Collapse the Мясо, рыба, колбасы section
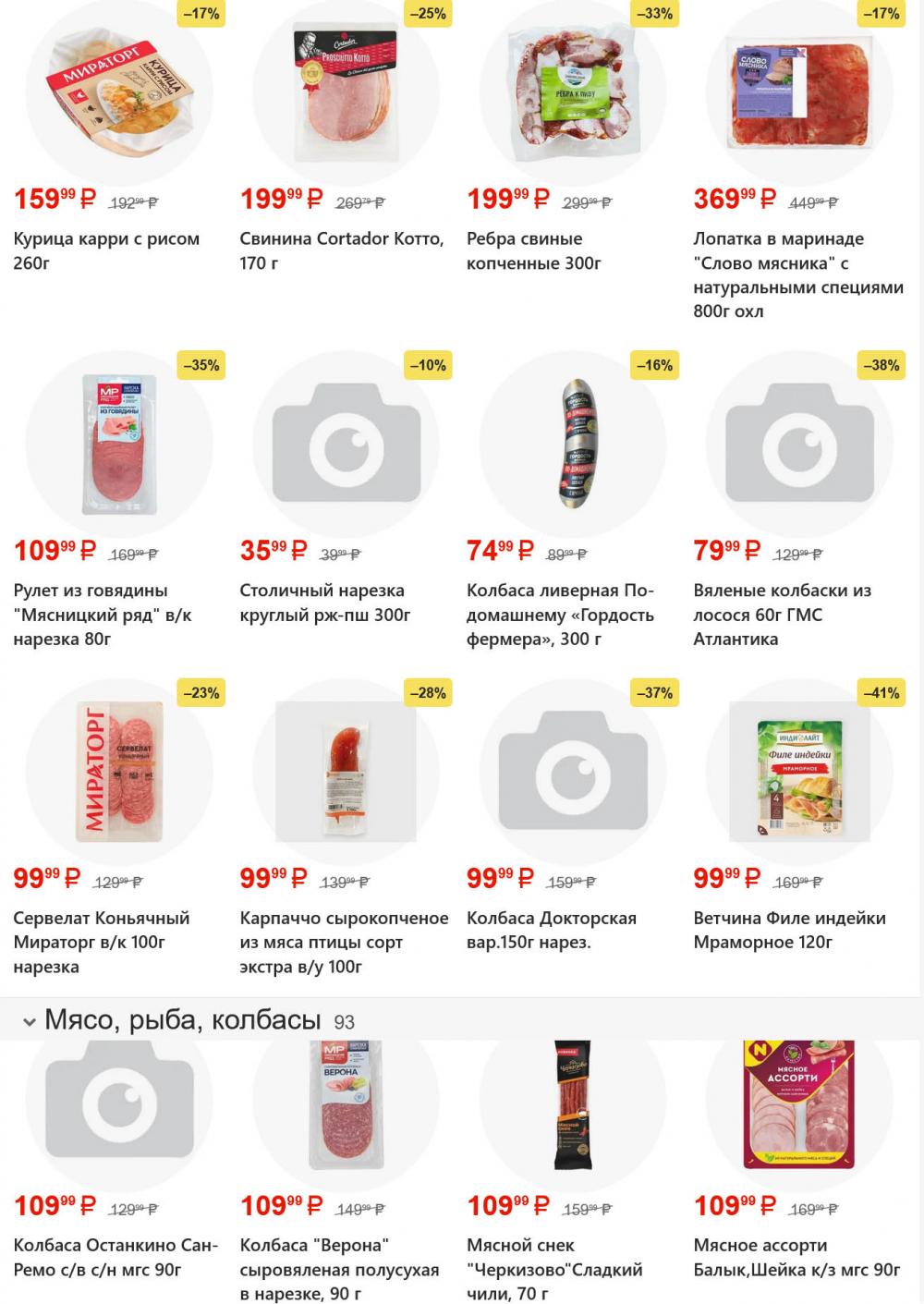The width and height of the screenshot is (924, 1304). 30,1021
